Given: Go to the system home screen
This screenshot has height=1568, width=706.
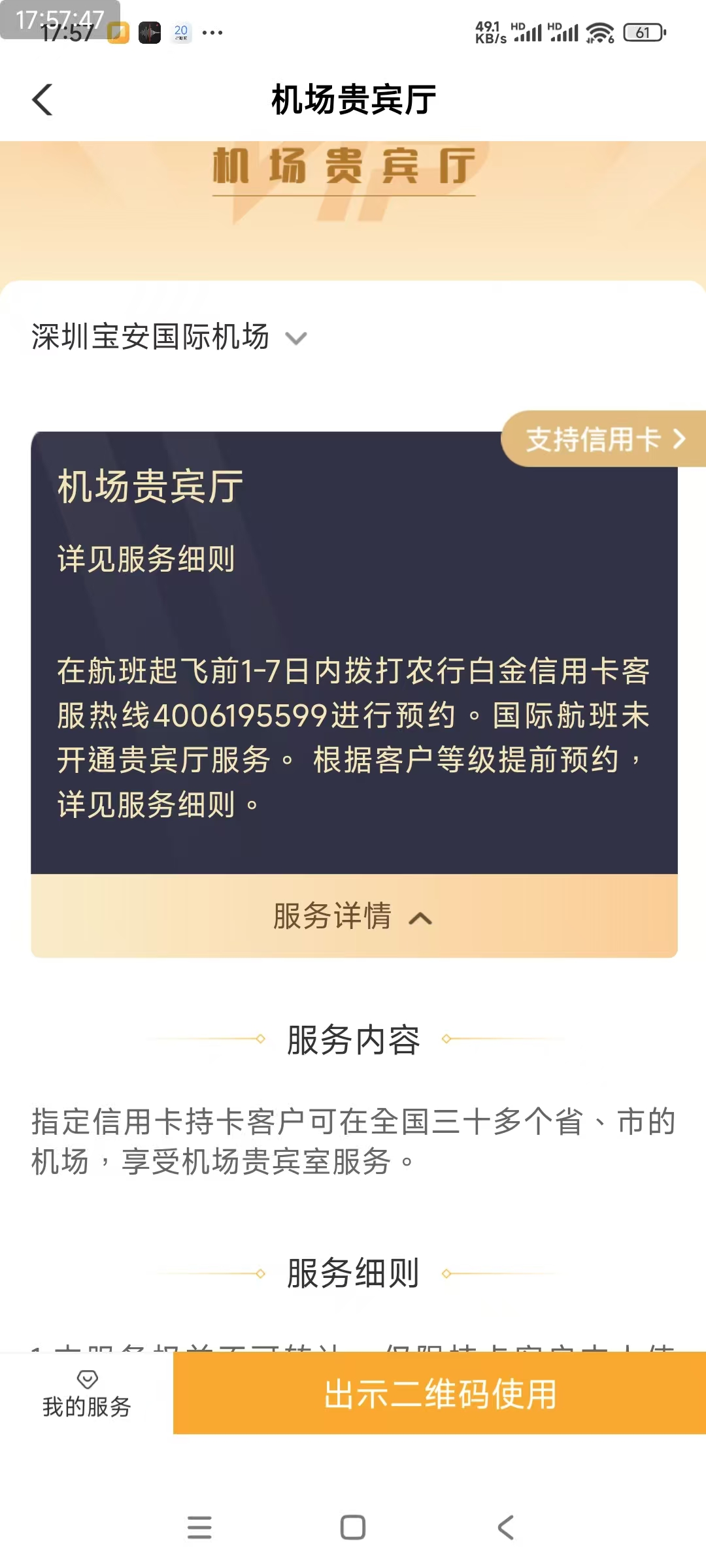Looking at the screenshot, I should click(353, 1527).
